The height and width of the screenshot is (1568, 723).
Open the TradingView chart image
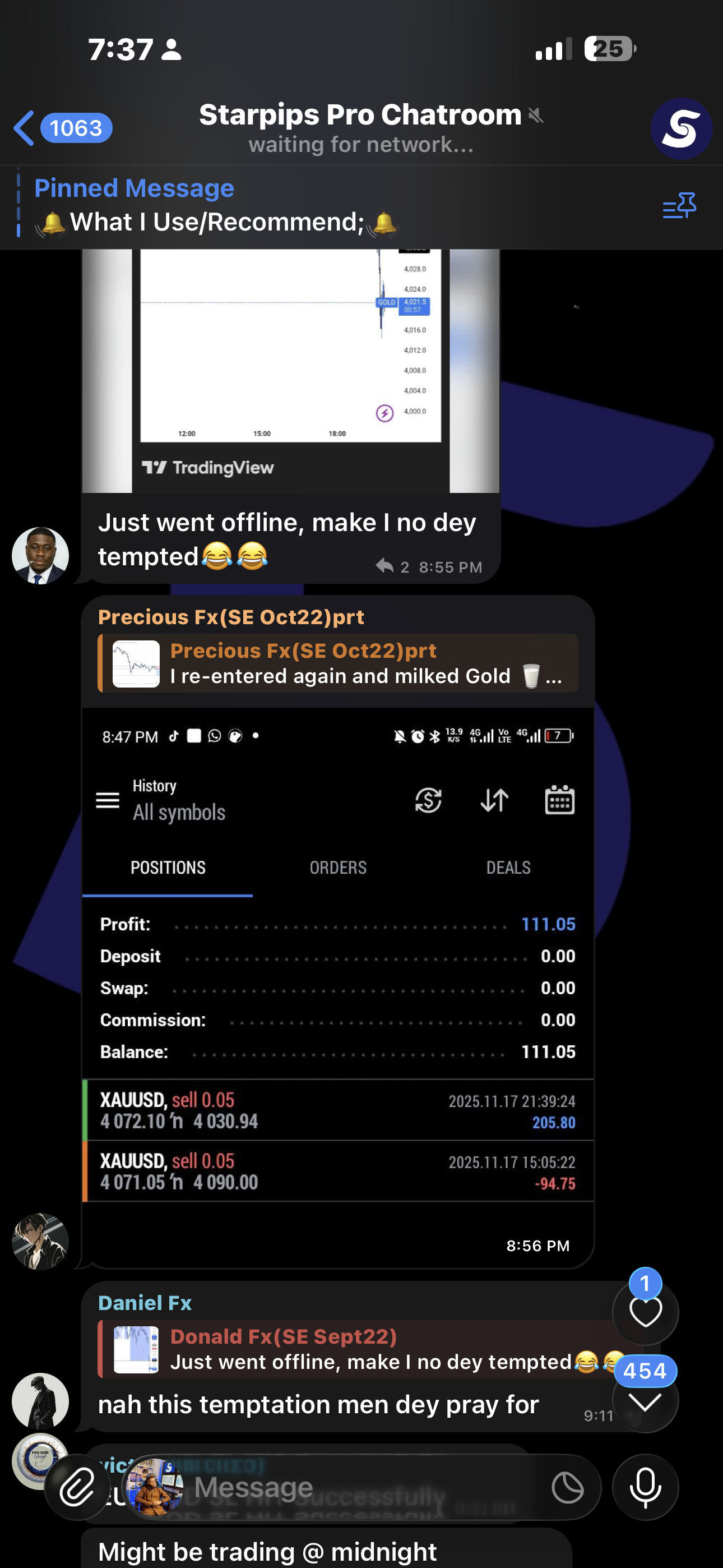[291, 371]
